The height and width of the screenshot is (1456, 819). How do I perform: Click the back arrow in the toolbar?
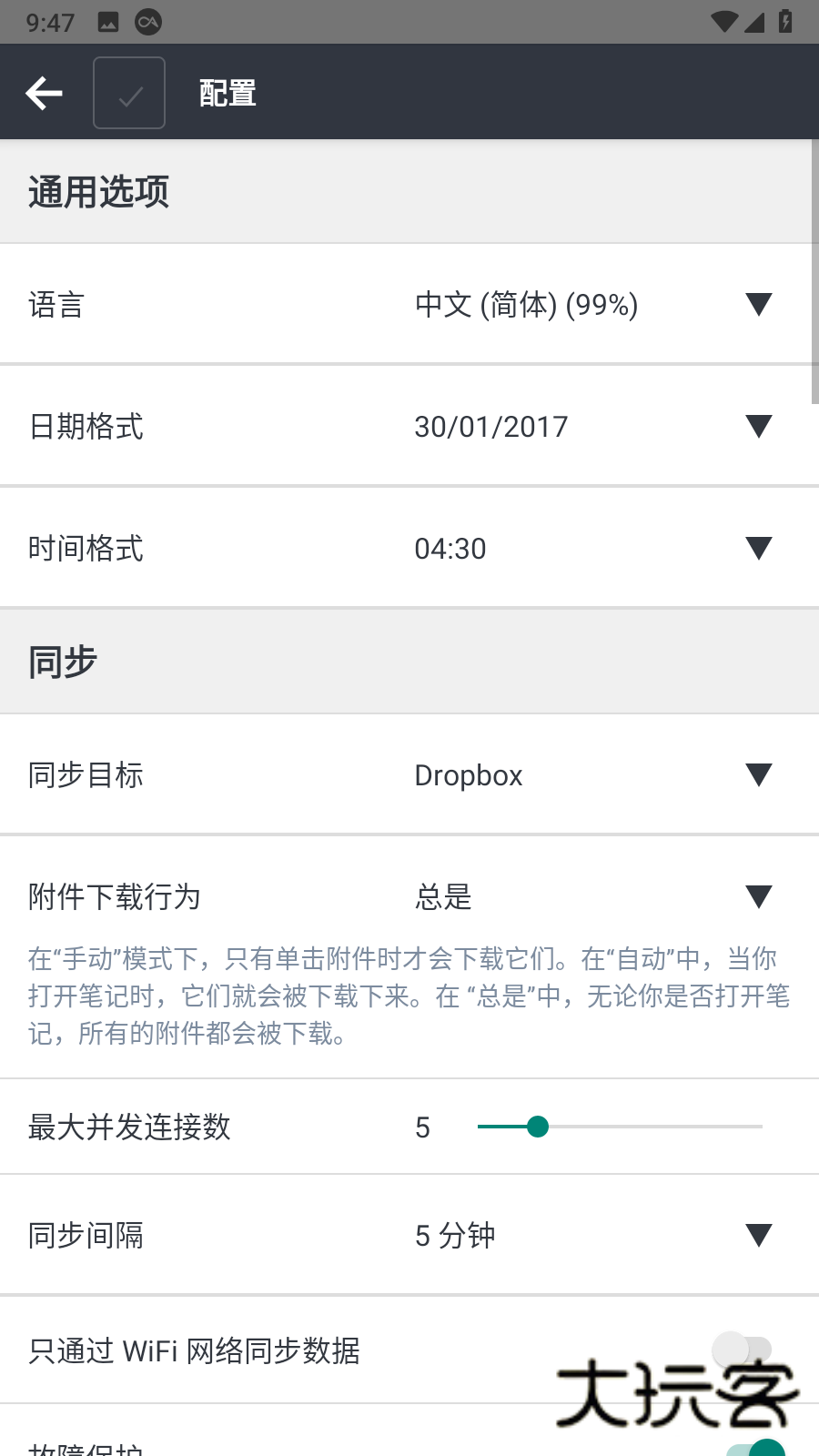(x=44, y=92)
